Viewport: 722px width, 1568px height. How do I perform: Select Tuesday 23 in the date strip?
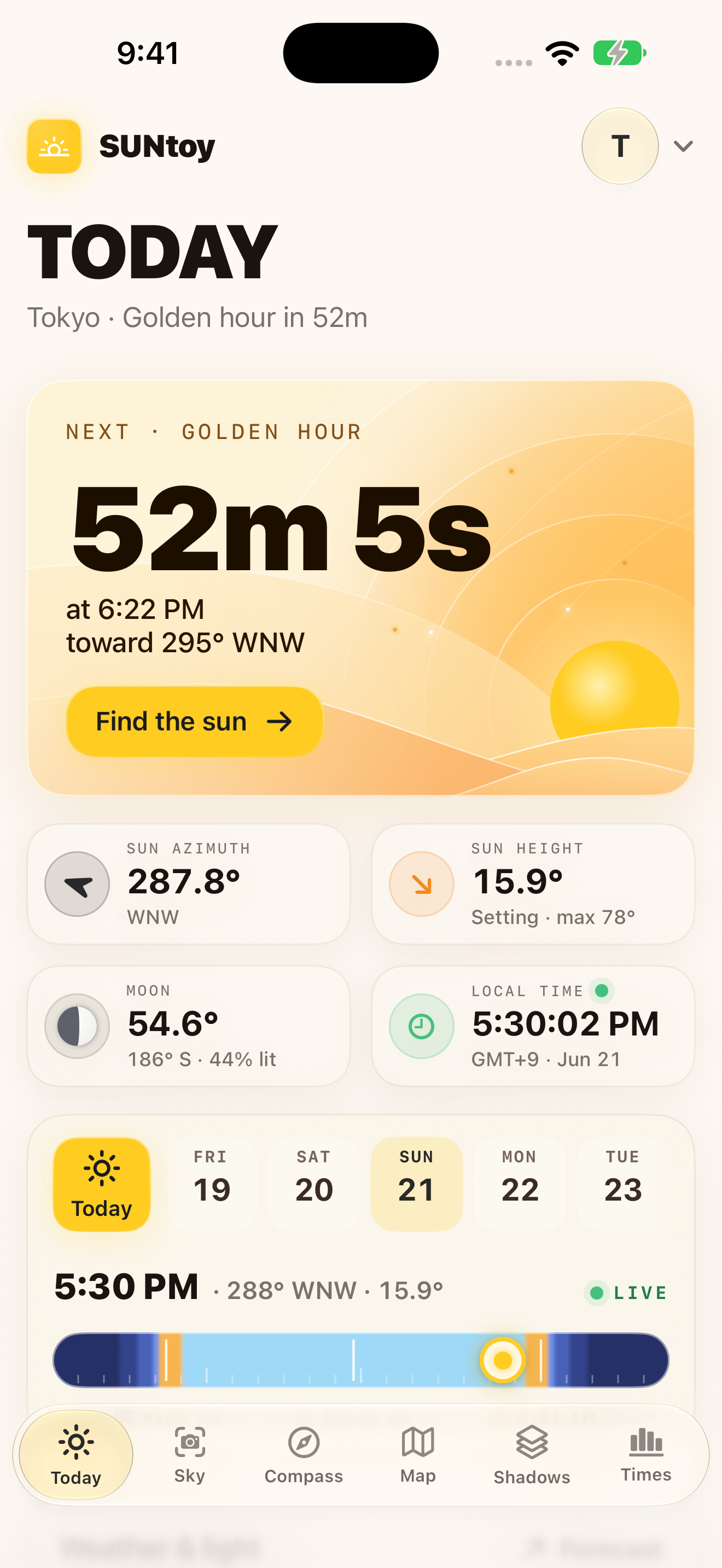pos(622,1184)
